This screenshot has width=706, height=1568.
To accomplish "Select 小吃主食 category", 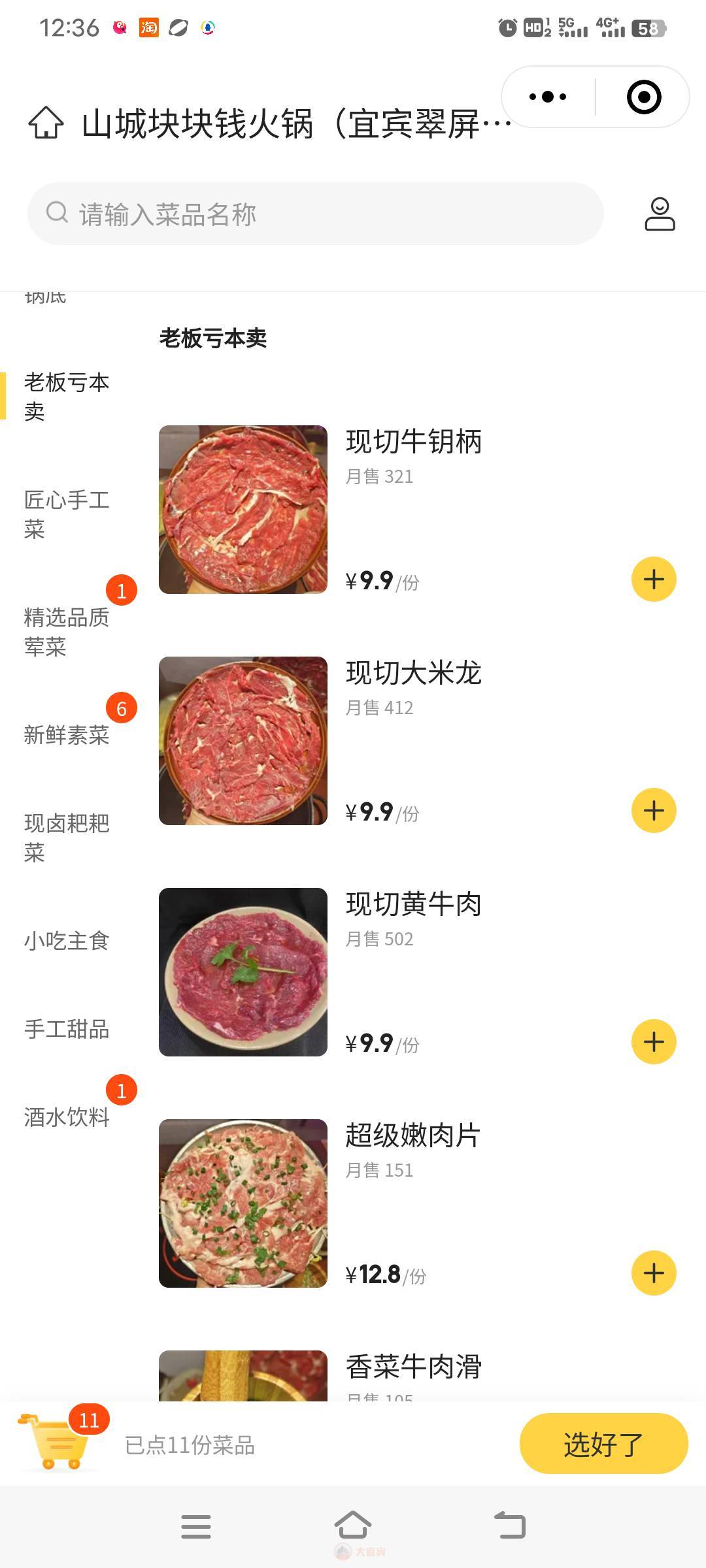I will tap(66, 941).
